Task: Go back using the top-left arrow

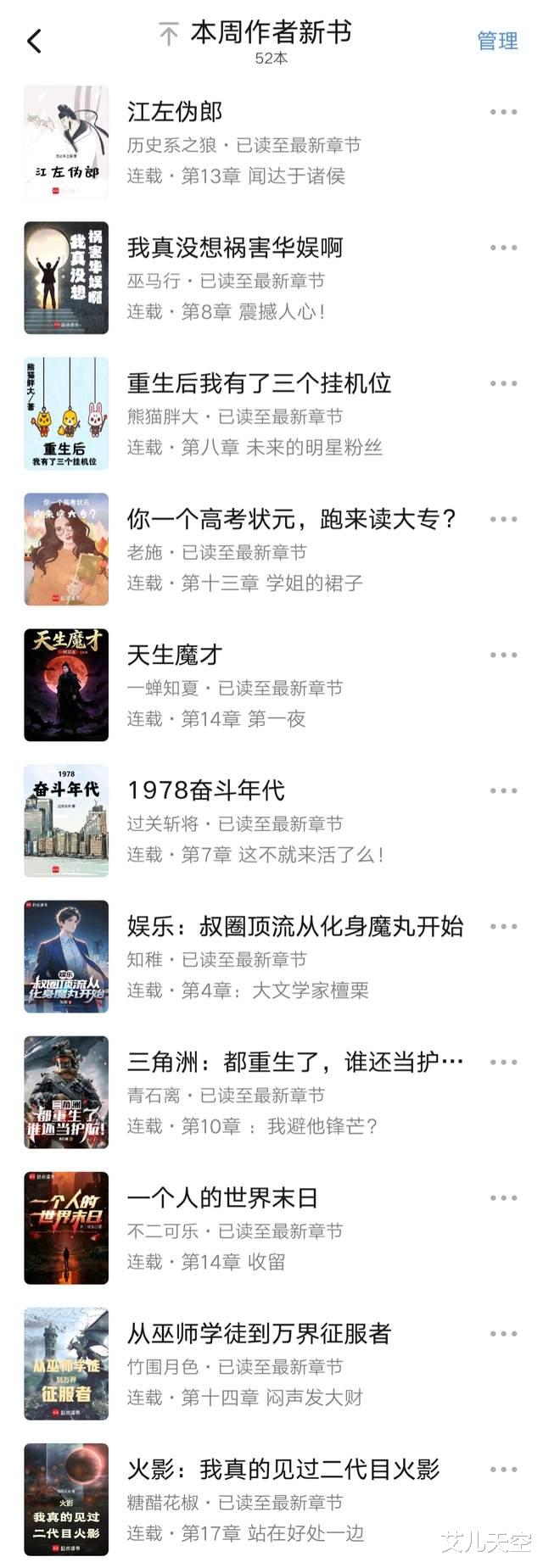Action: [x=35, y=41]
